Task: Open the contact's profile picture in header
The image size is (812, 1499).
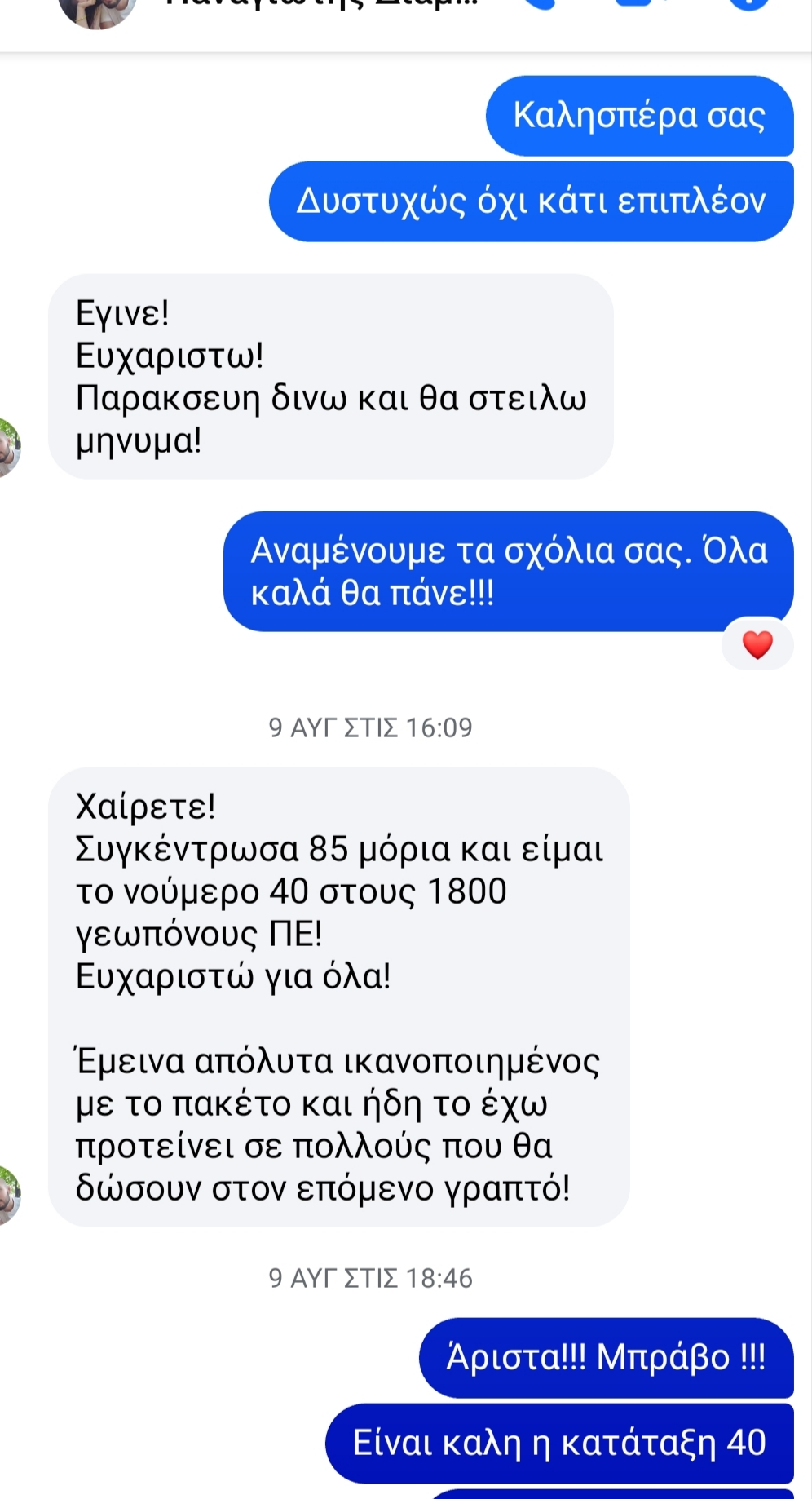Action: pos(98,10)
